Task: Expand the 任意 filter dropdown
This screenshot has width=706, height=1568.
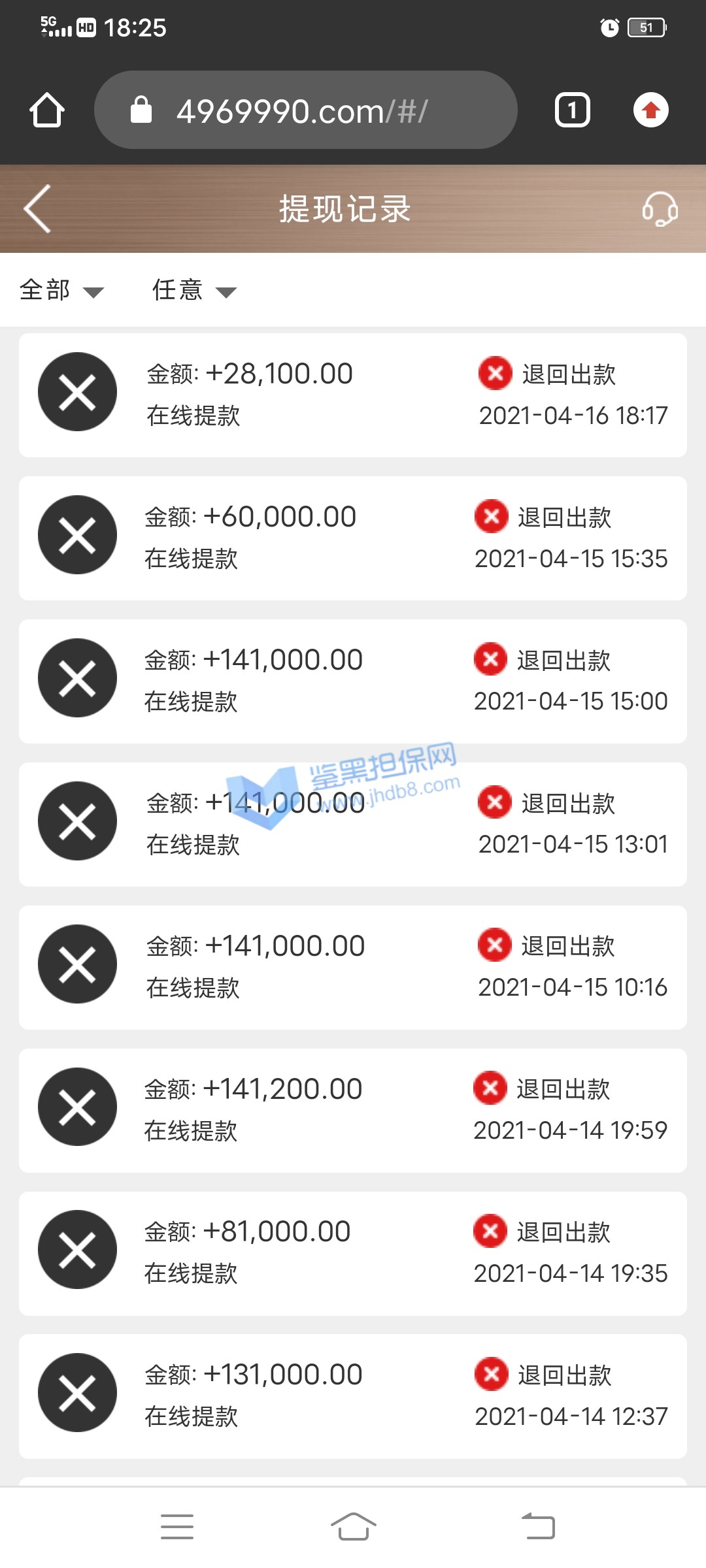Action: 193,290
